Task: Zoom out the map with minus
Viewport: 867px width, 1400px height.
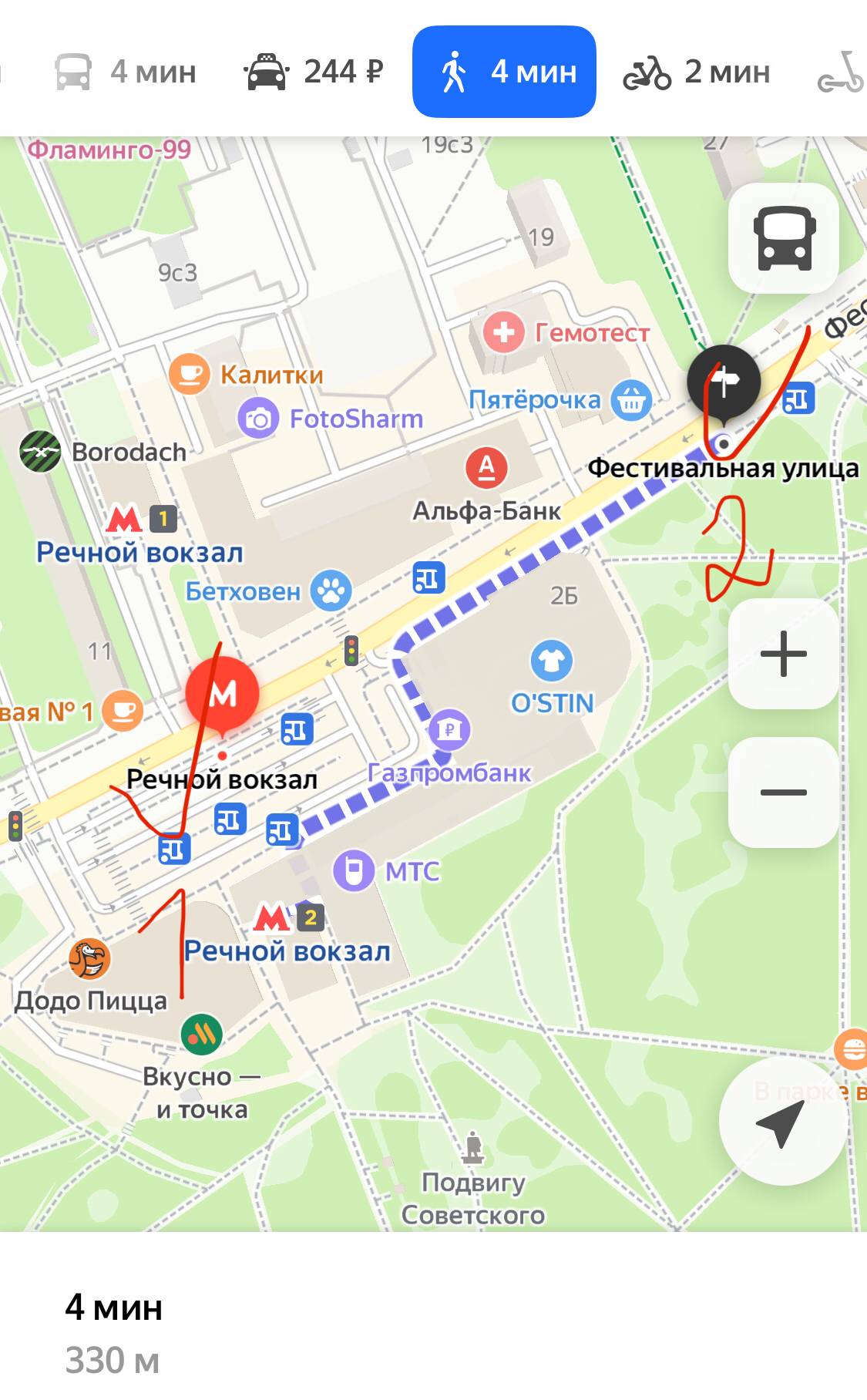Action: coord(784,793)
